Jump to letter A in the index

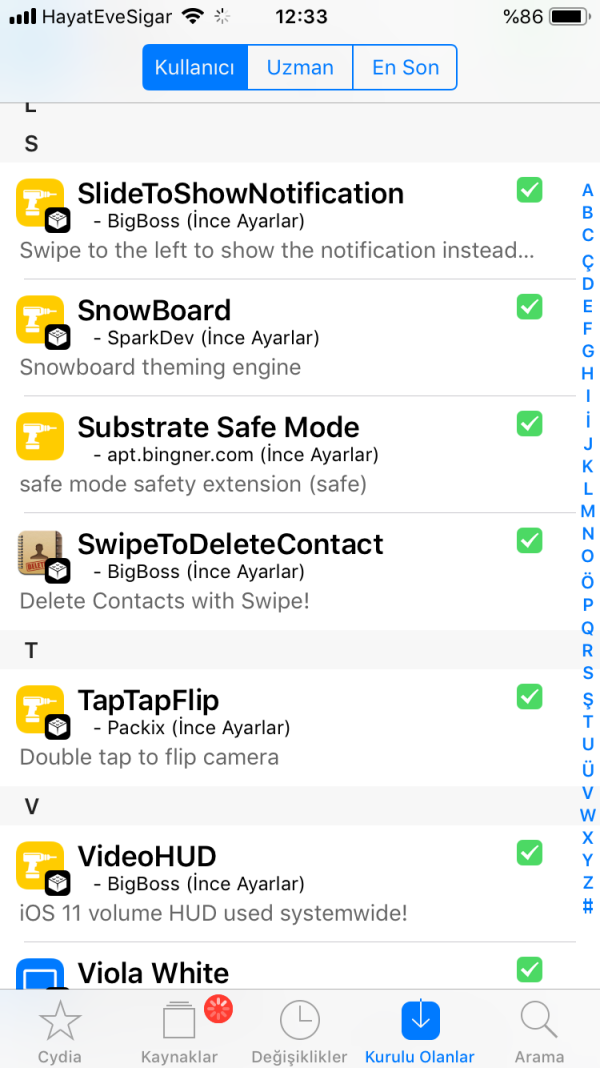pyautogui.click(x=588, y=190)
